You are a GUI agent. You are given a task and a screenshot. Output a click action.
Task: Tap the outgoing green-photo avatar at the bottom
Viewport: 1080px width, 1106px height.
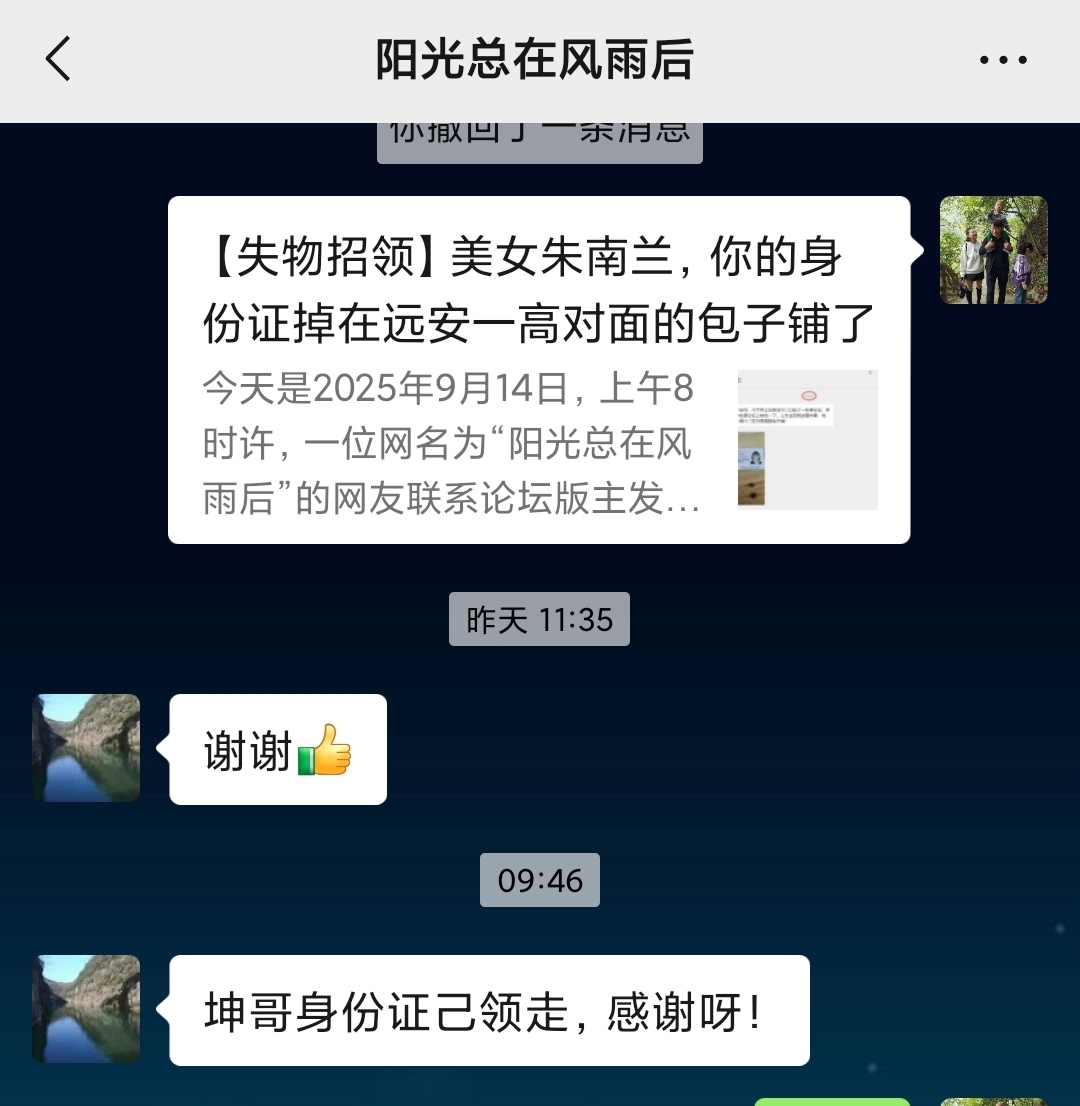click(x=993, y=1100)
